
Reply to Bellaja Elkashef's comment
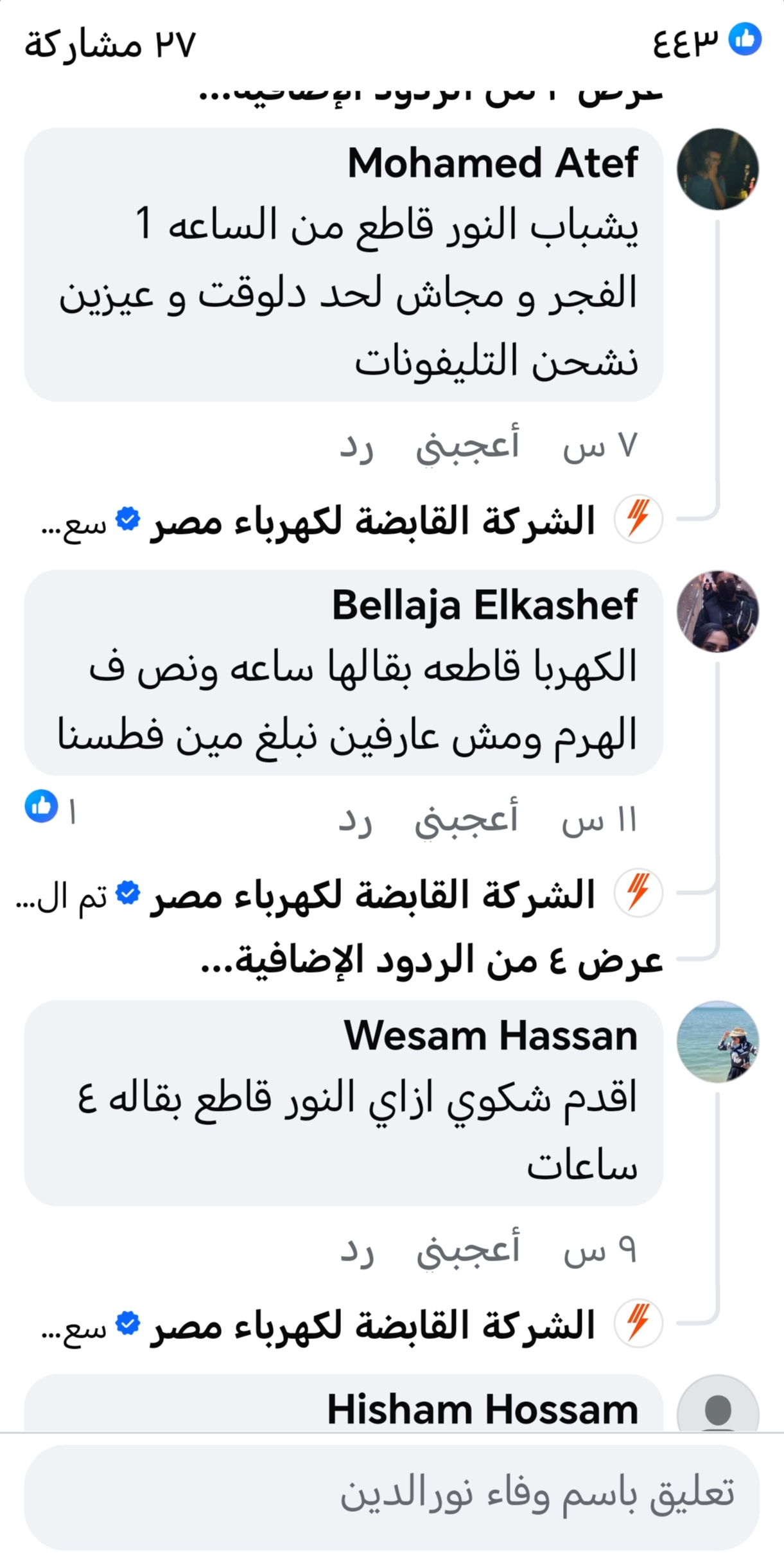coord(355,820)
